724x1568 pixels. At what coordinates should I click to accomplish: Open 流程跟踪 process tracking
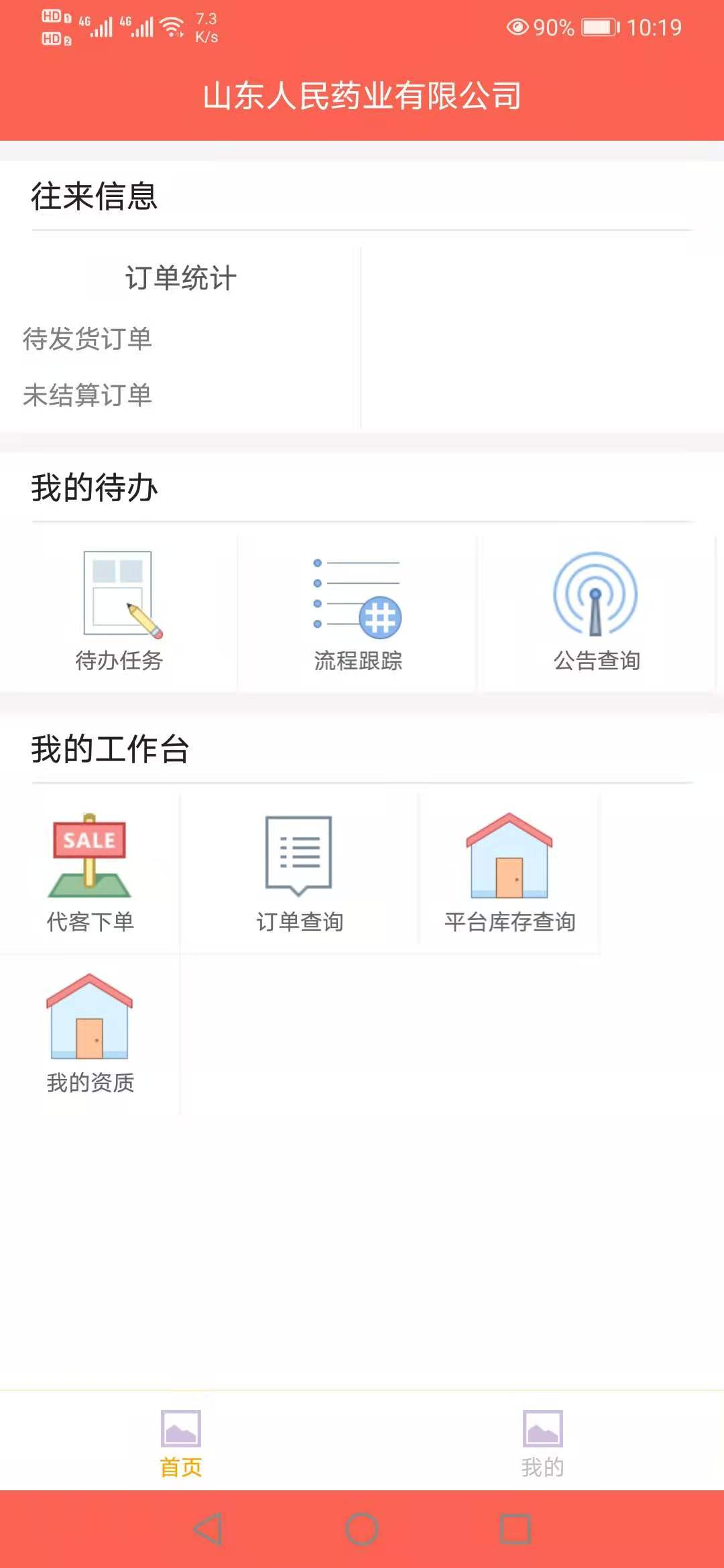(x=357, y=611)
